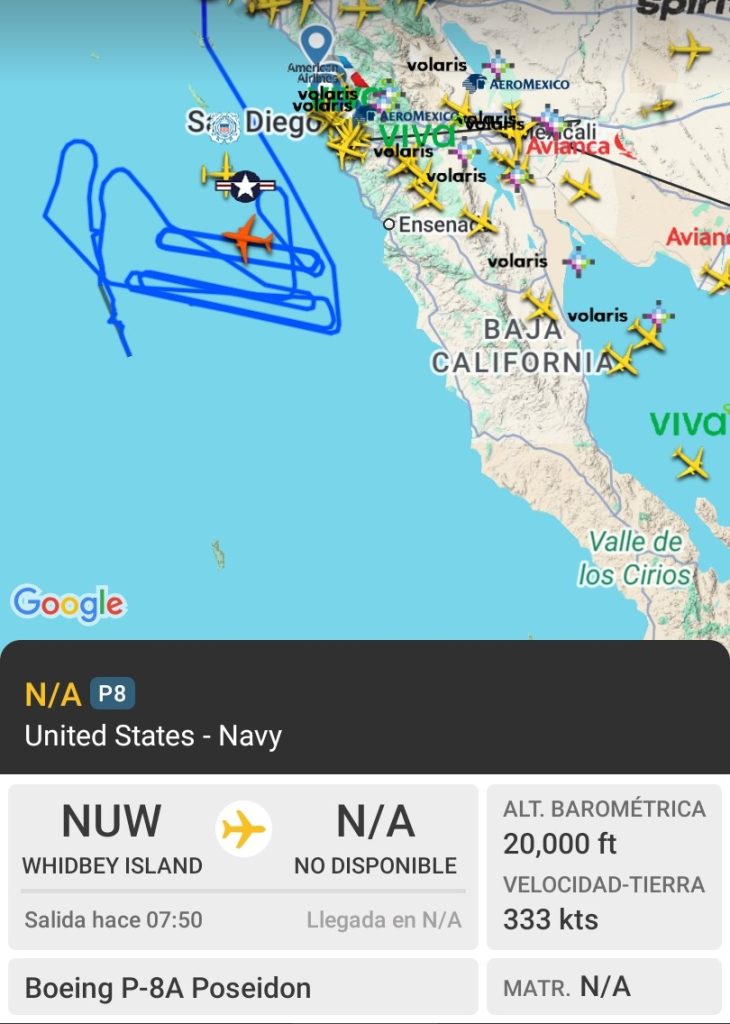
Task: Open the blue airport pin above San Diego
Action: [x=318, y=44]
